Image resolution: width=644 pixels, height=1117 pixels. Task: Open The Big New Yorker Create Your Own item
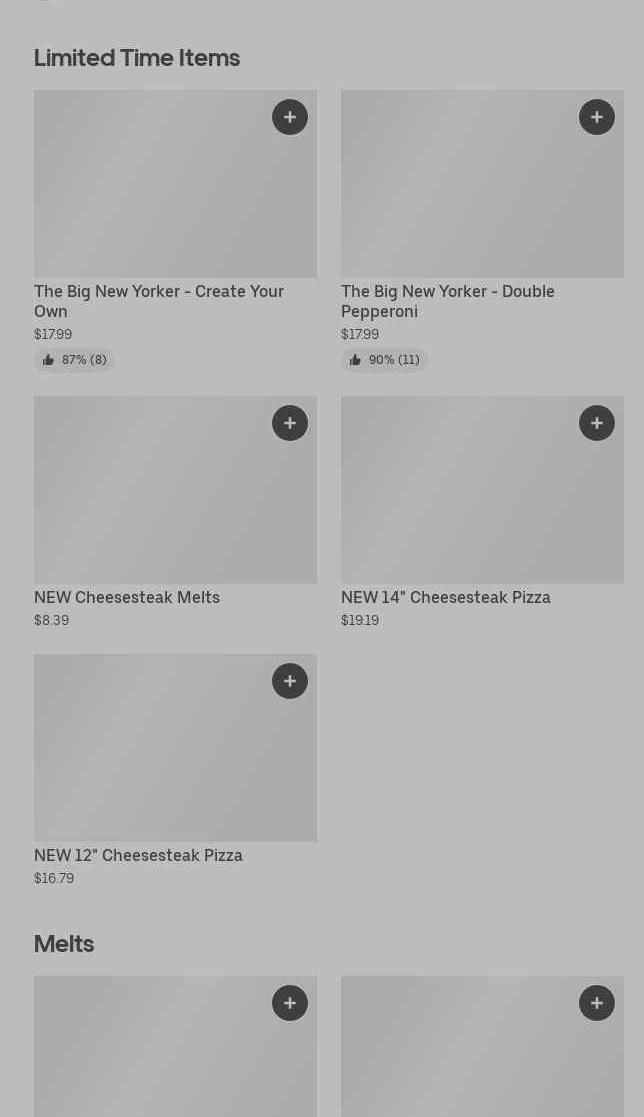159,300
